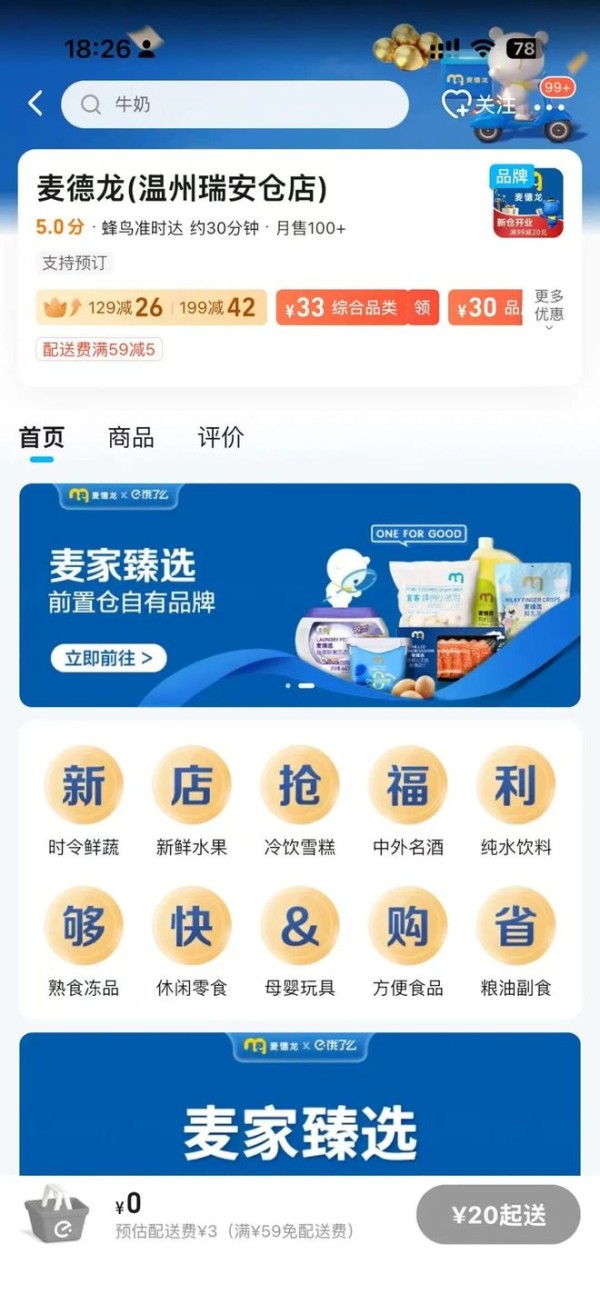This screenshot has width=600, height=1304.
Task: Switch to the 评价 tab
Action: tap(220, 437)
